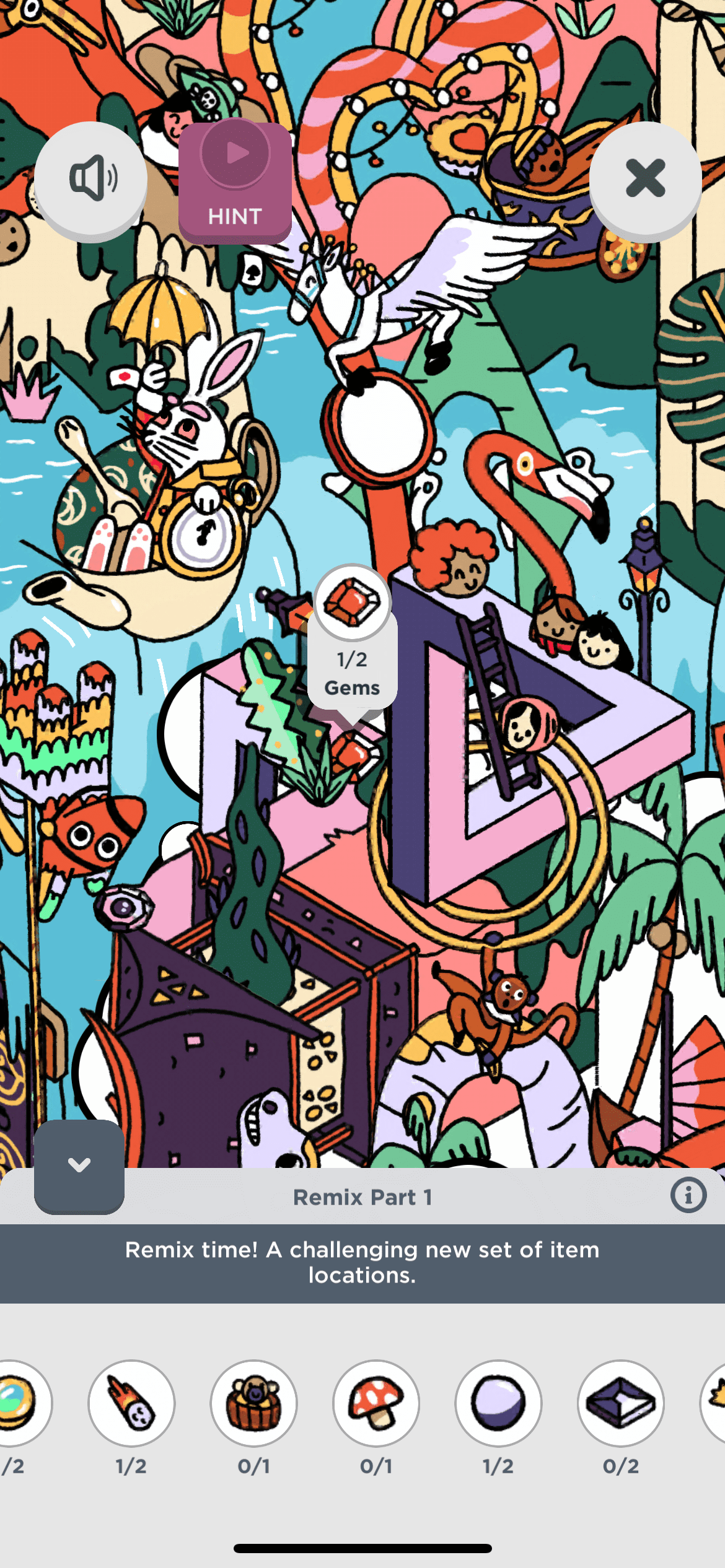
Task: Mute the game sound
Action: coord(91,179)
